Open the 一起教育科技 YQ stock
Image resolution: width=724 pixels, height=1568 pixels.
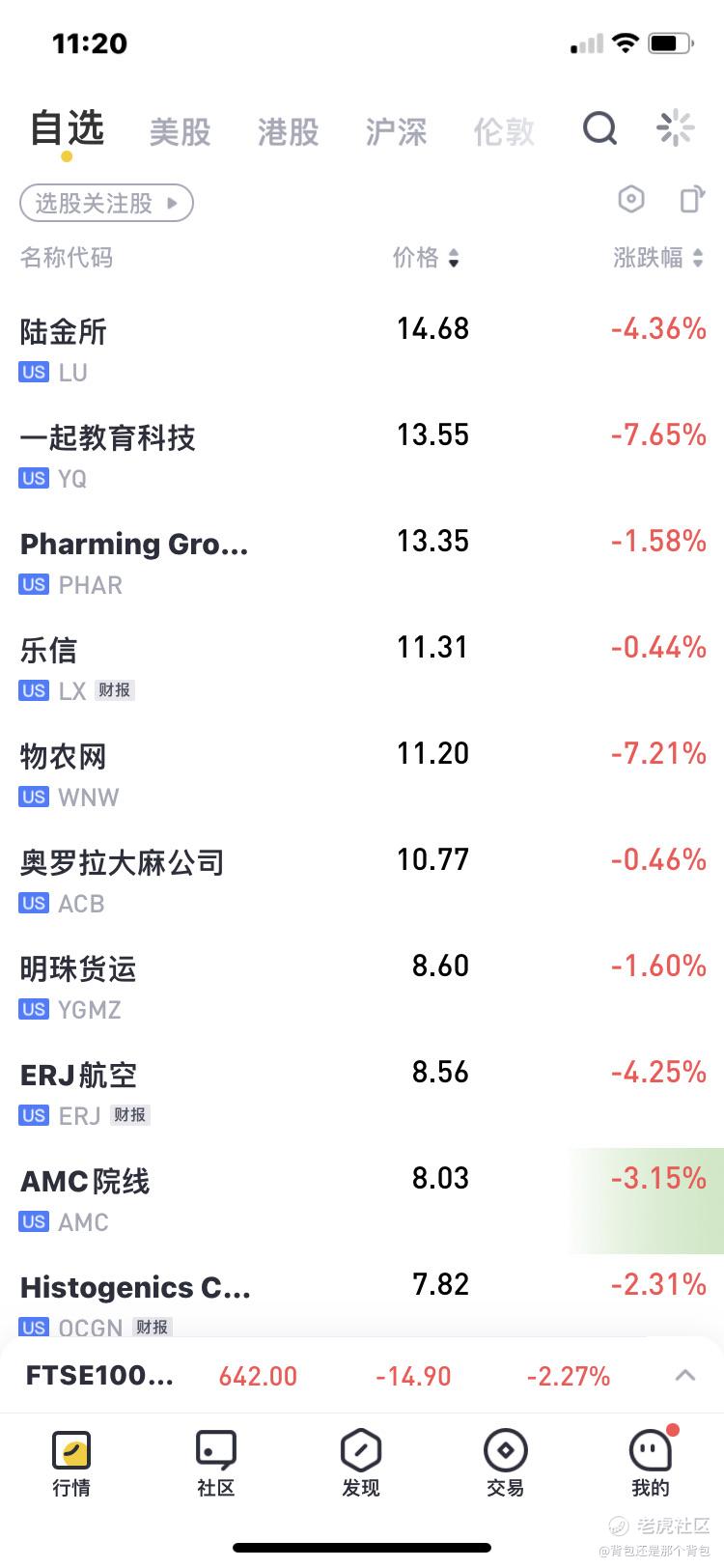362,456
